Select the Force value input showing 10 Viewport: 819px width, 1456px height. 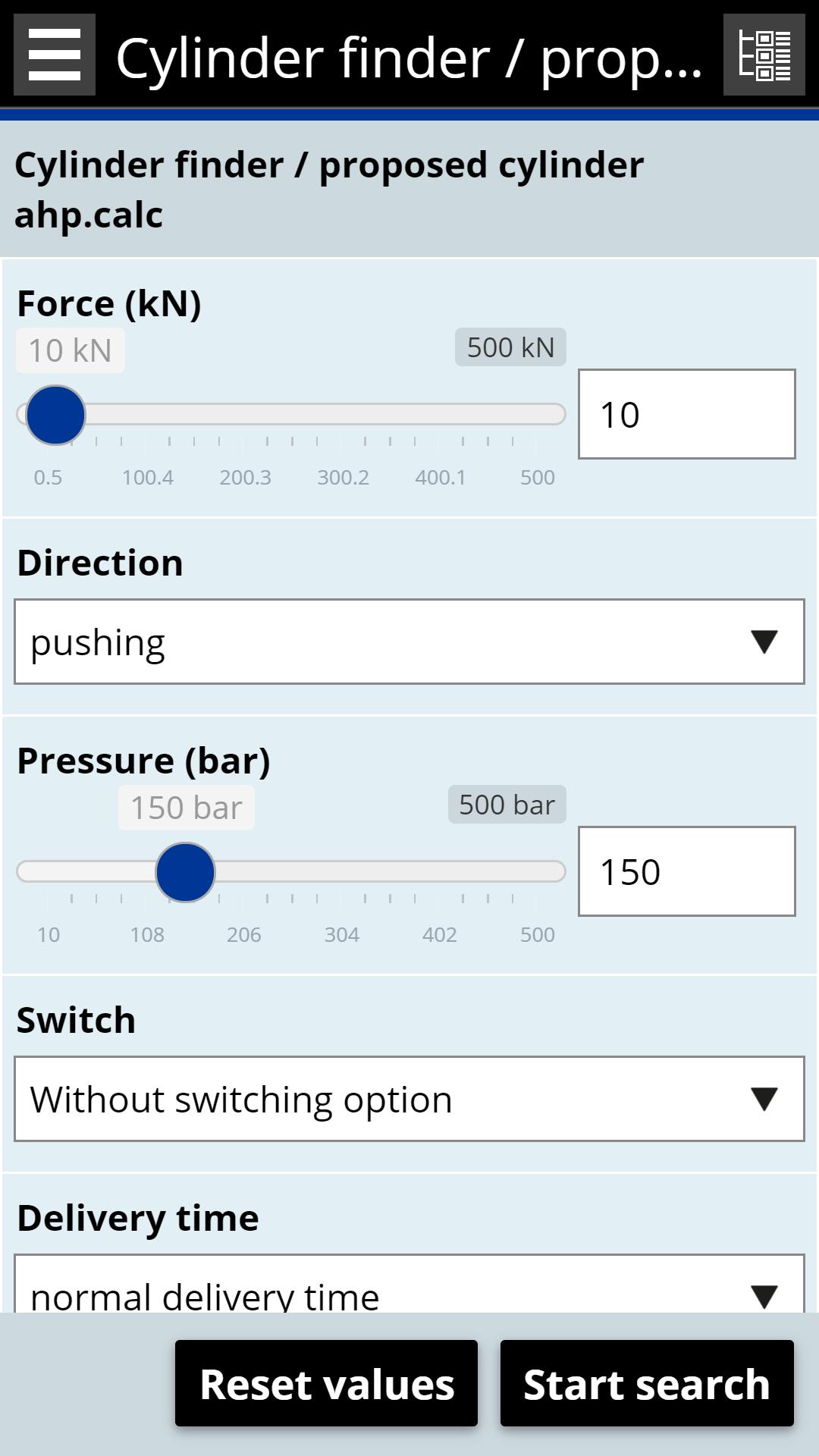click(686, 414)
